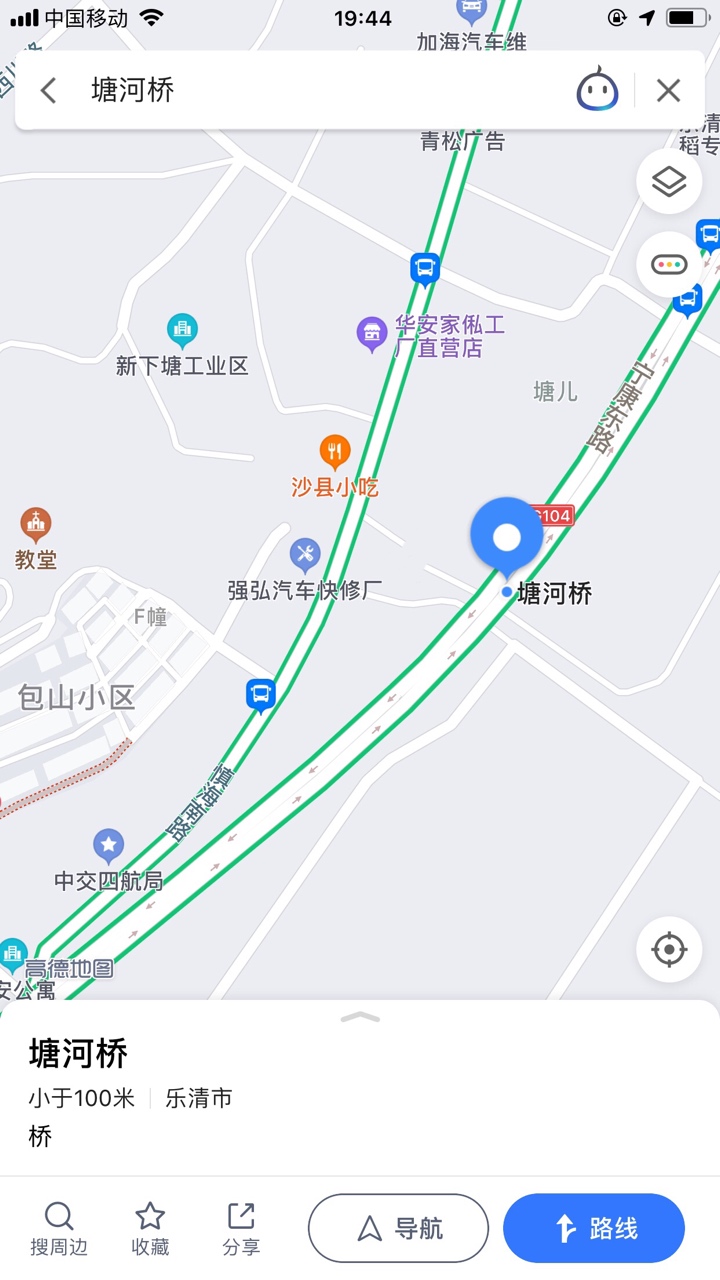Search nearby with 搜周边
The width and height of the screenshot is (720, 1280).
[x=59, y=1229]
